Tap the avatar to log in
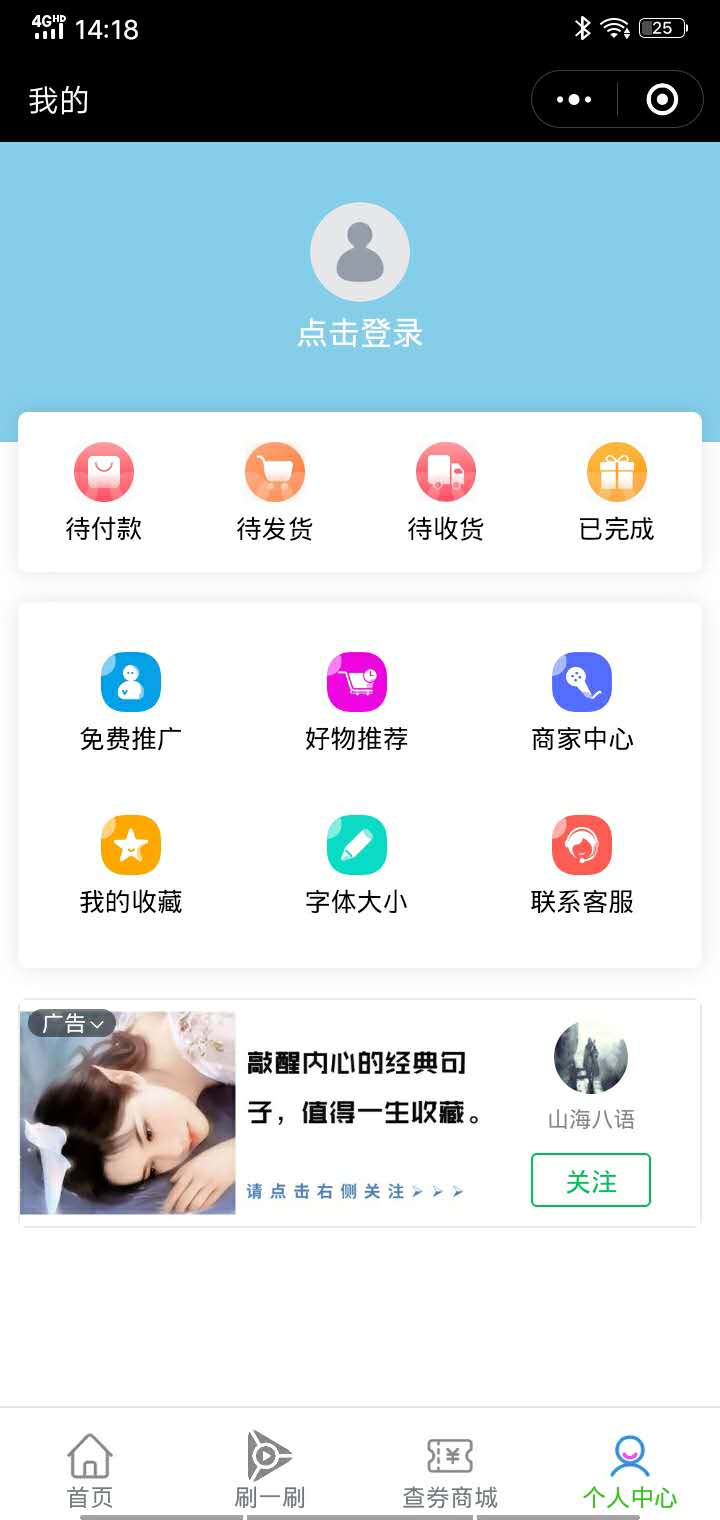The height and width of the screenshot is (1520, 720). coord(360,252)
